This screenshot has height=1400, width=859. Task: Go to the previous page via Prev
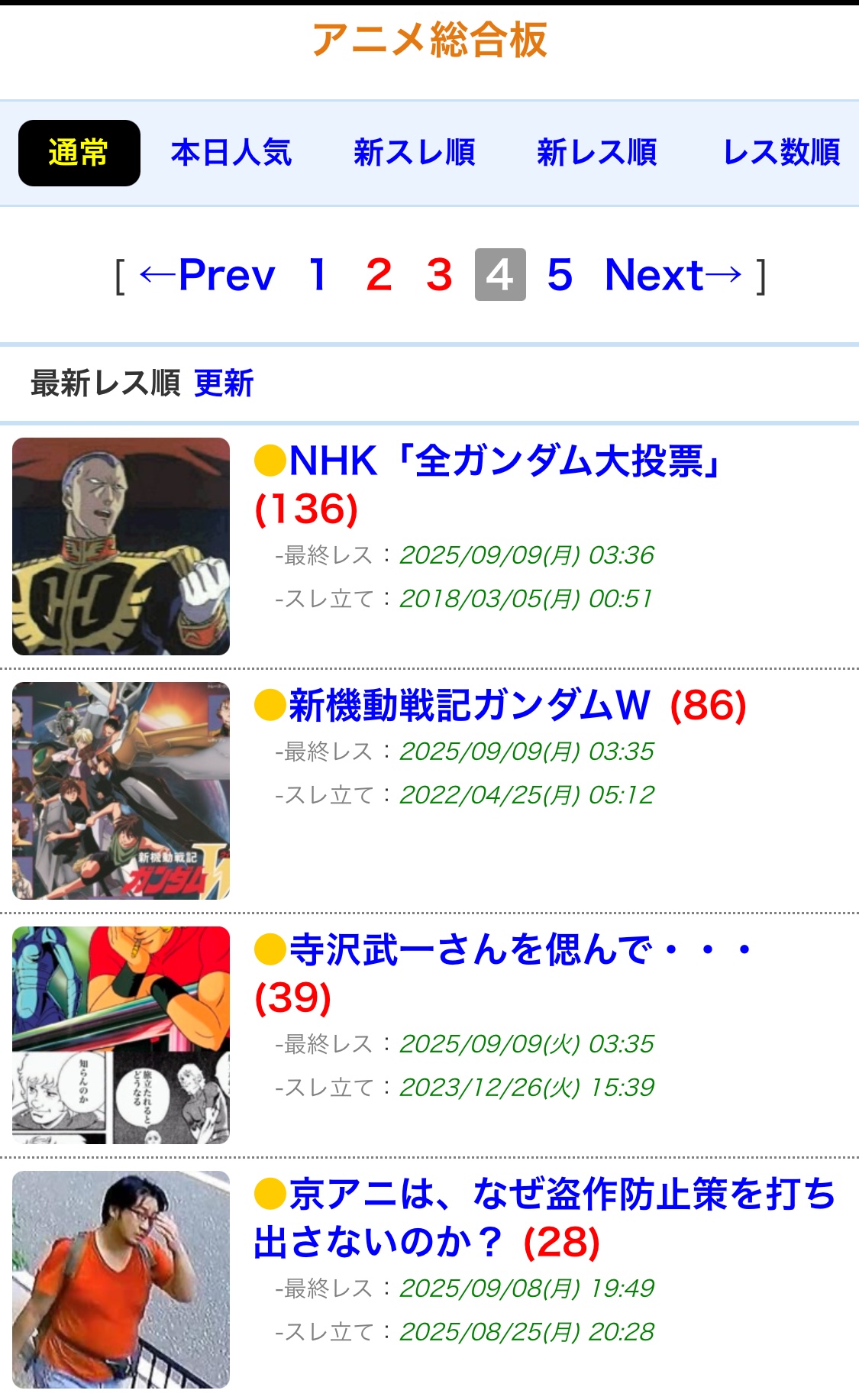click(208, 275)
